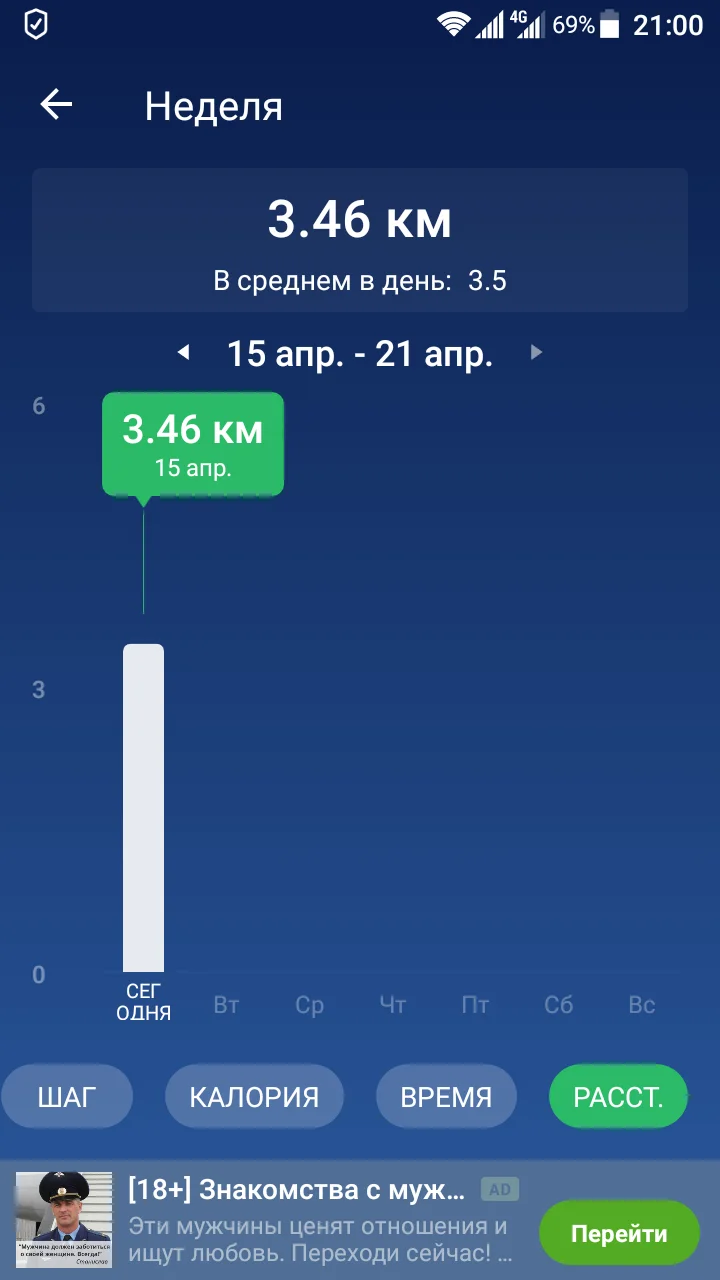Screen dimensions: 720x1280
Task: Switch to the ВРЕМЯ tab
Action: [x=446, y=1097]
